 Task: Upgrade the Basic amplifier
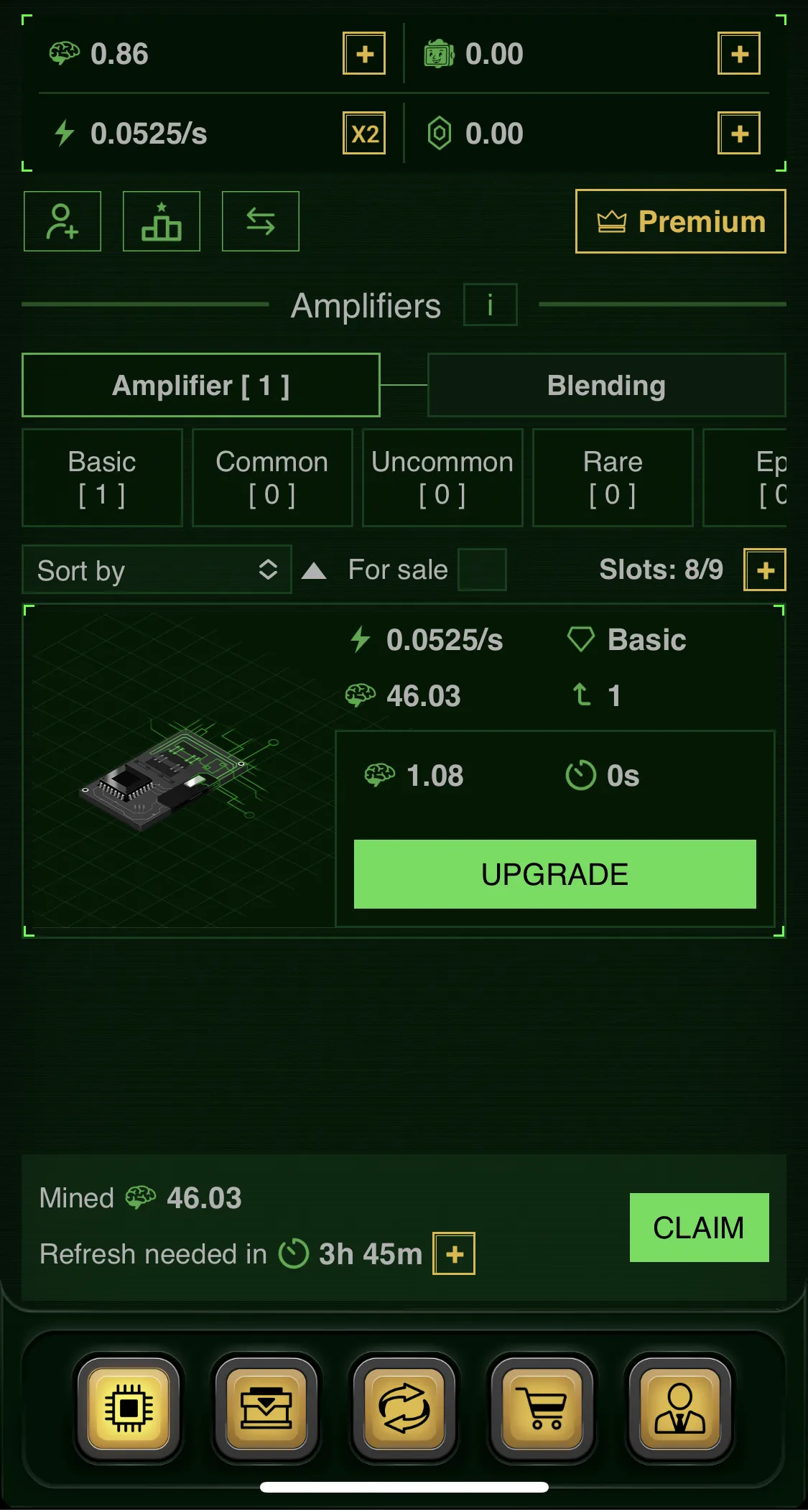[x=554, y=874]
